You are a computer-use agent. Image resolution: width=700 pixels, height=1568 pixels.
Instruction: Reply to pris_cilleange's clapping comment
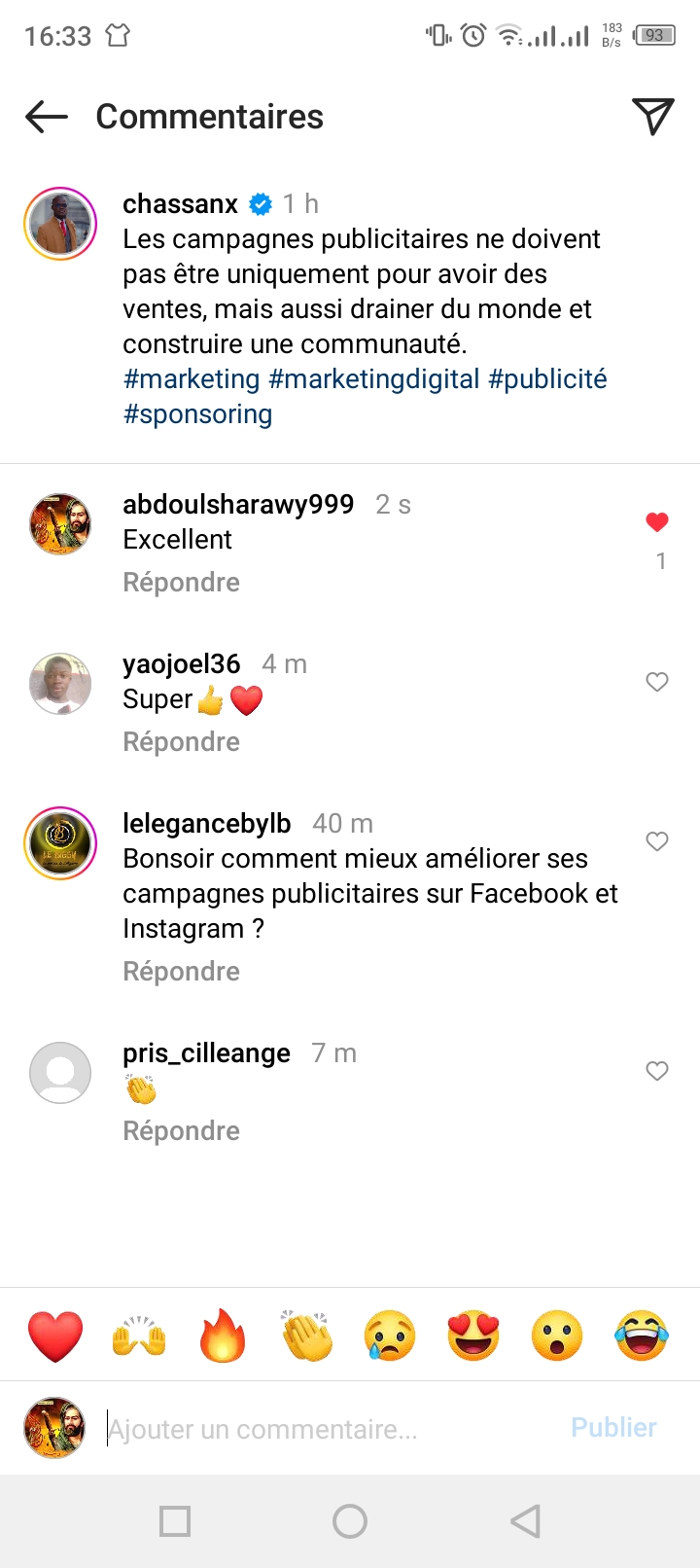click(181, 1131)
